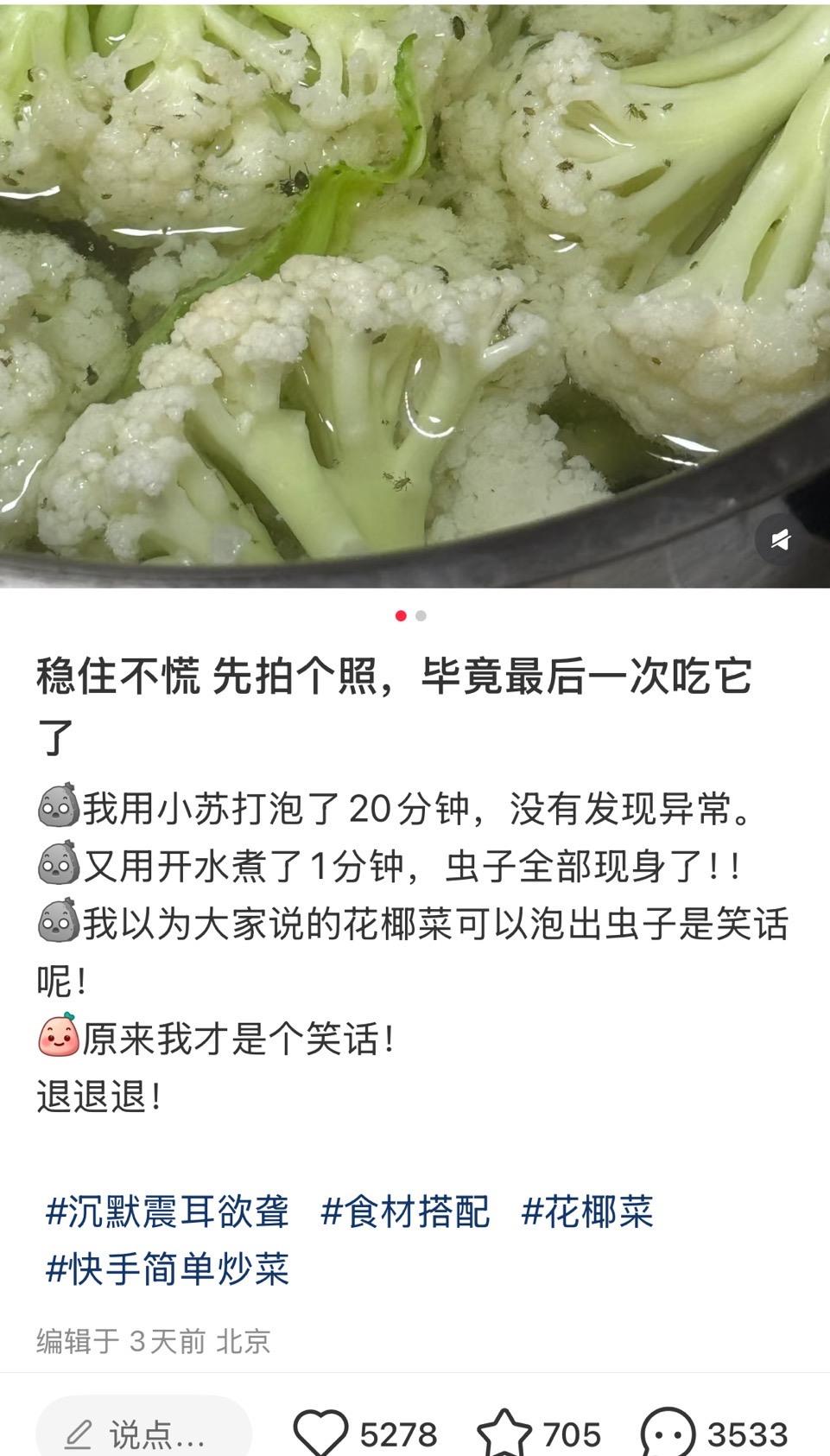Open the #花椰菜 hashtag

(x=587, y=1211)
